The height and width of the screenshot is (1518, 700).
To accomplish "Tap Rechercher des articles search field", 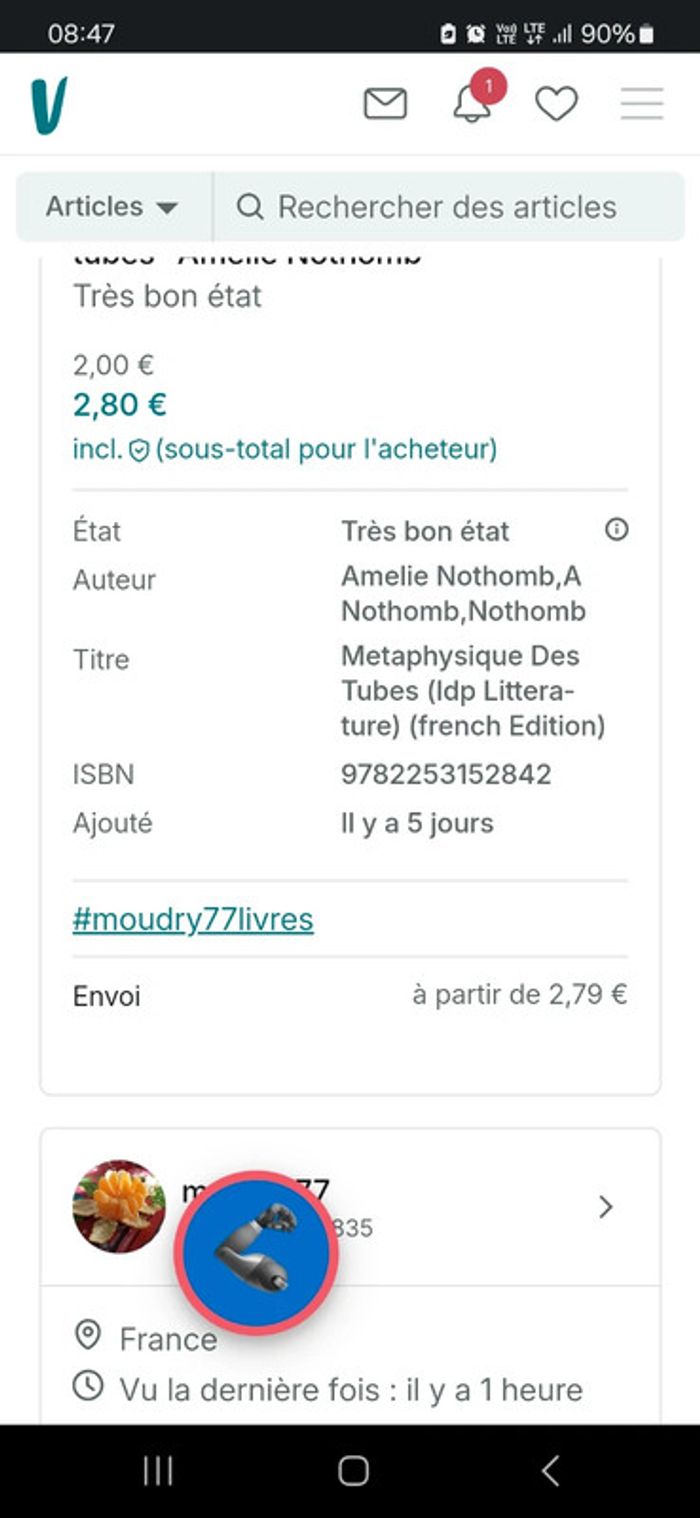I will pyautogui.click(x=447, y=207).
